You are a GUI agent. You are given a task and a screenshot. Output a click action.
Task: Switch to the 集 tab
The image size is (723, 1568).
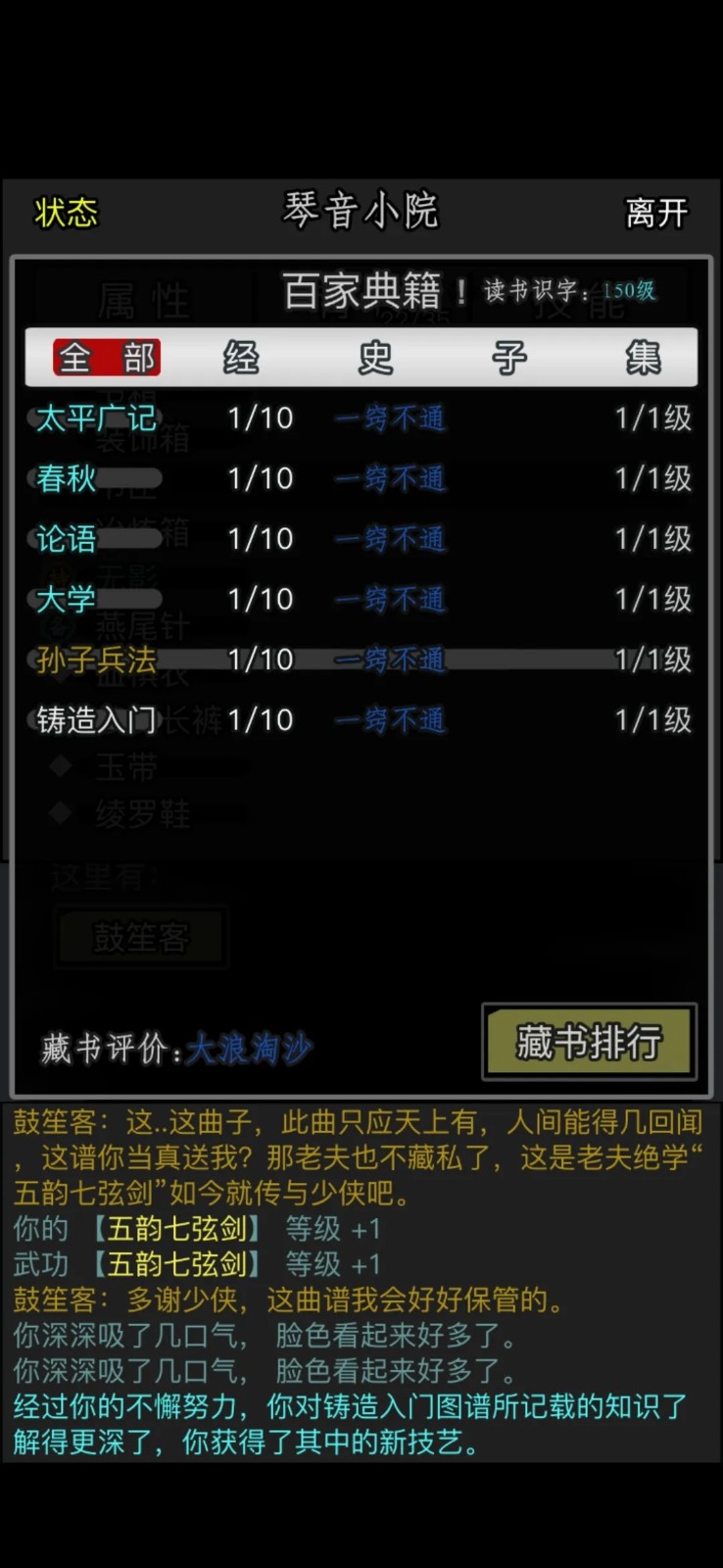(643, 358)
